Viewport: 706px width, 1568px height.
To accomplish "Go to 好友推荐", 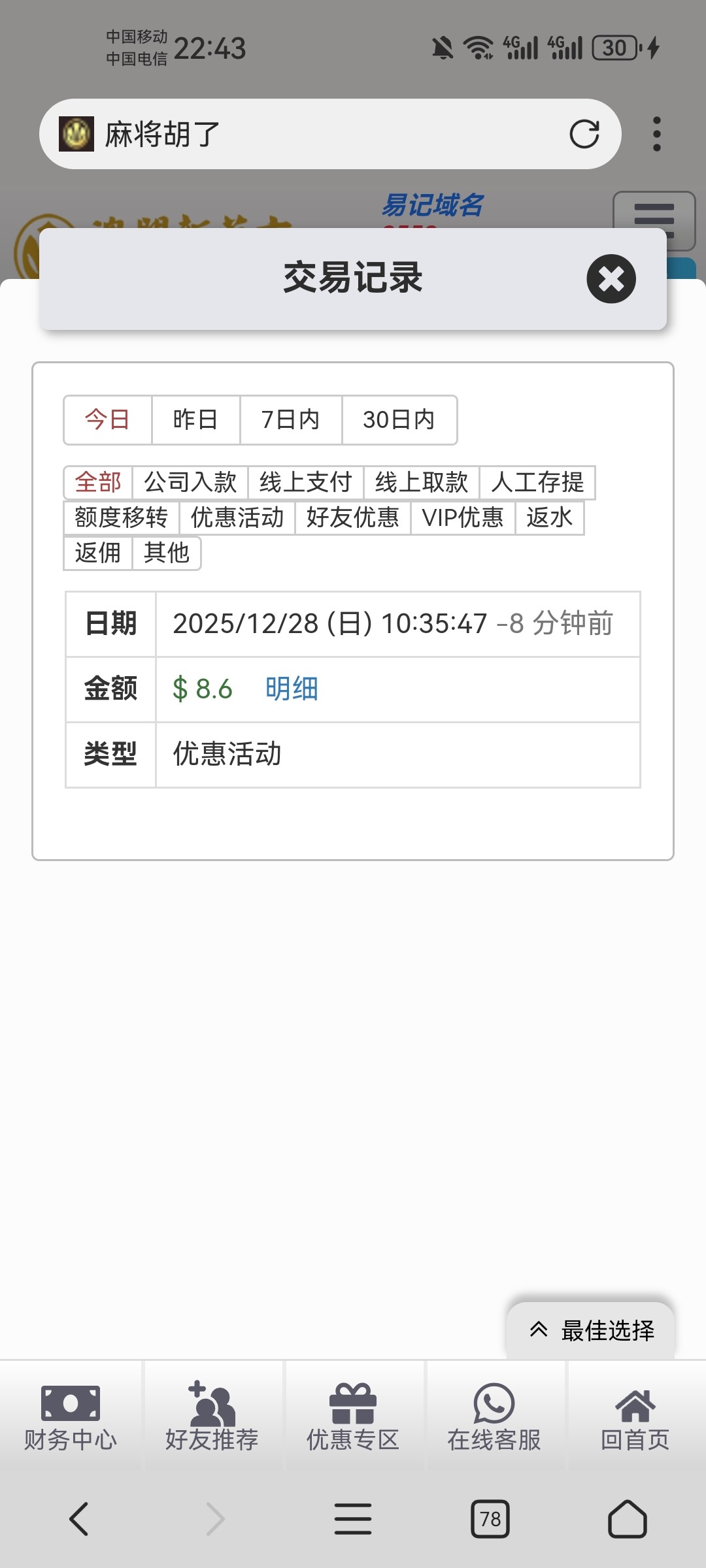I will click(212, 1418).
